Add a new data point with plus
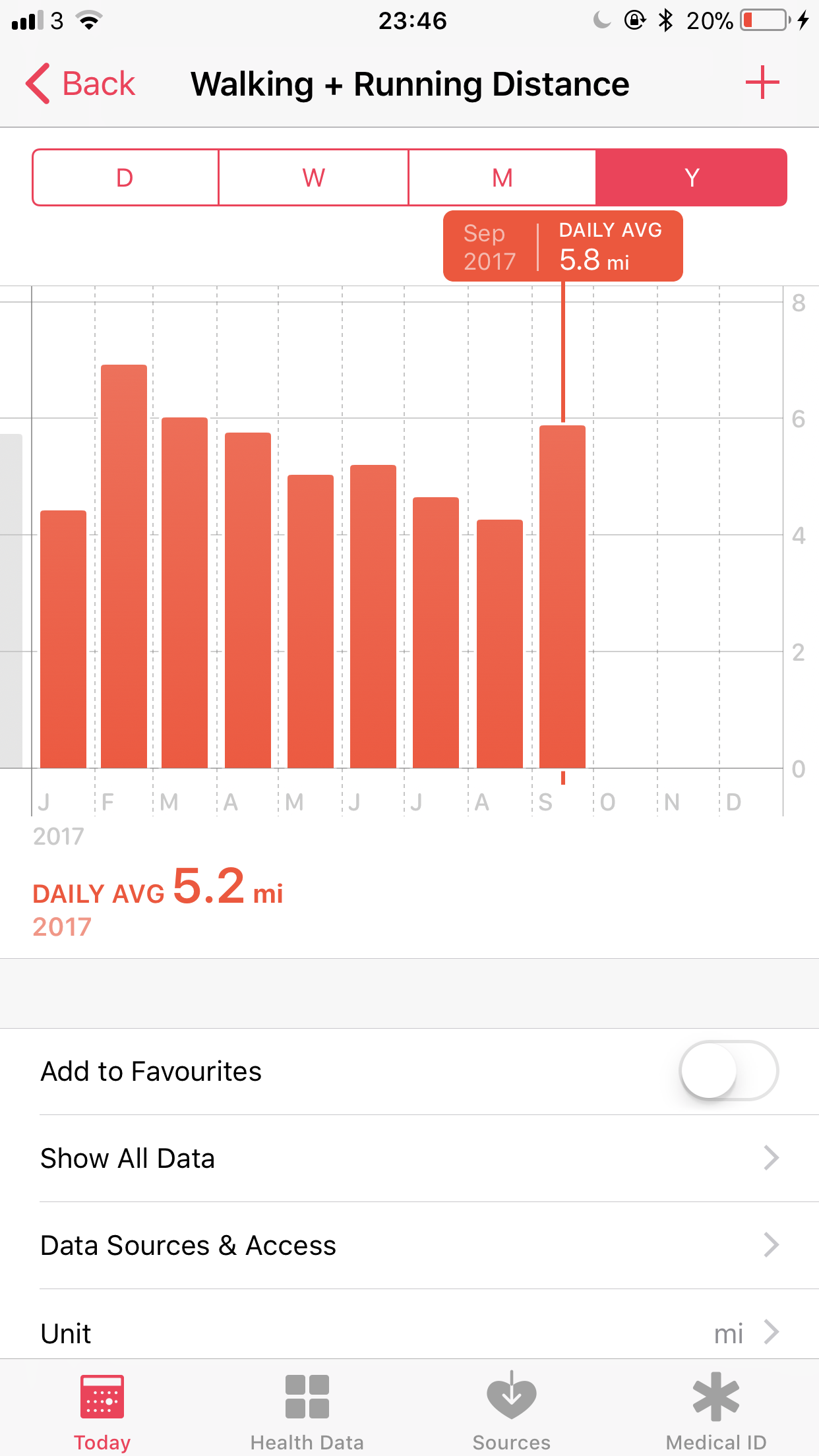Image resolution: width=819 pixels, height=1456 pixels. [x=762, y=82]
